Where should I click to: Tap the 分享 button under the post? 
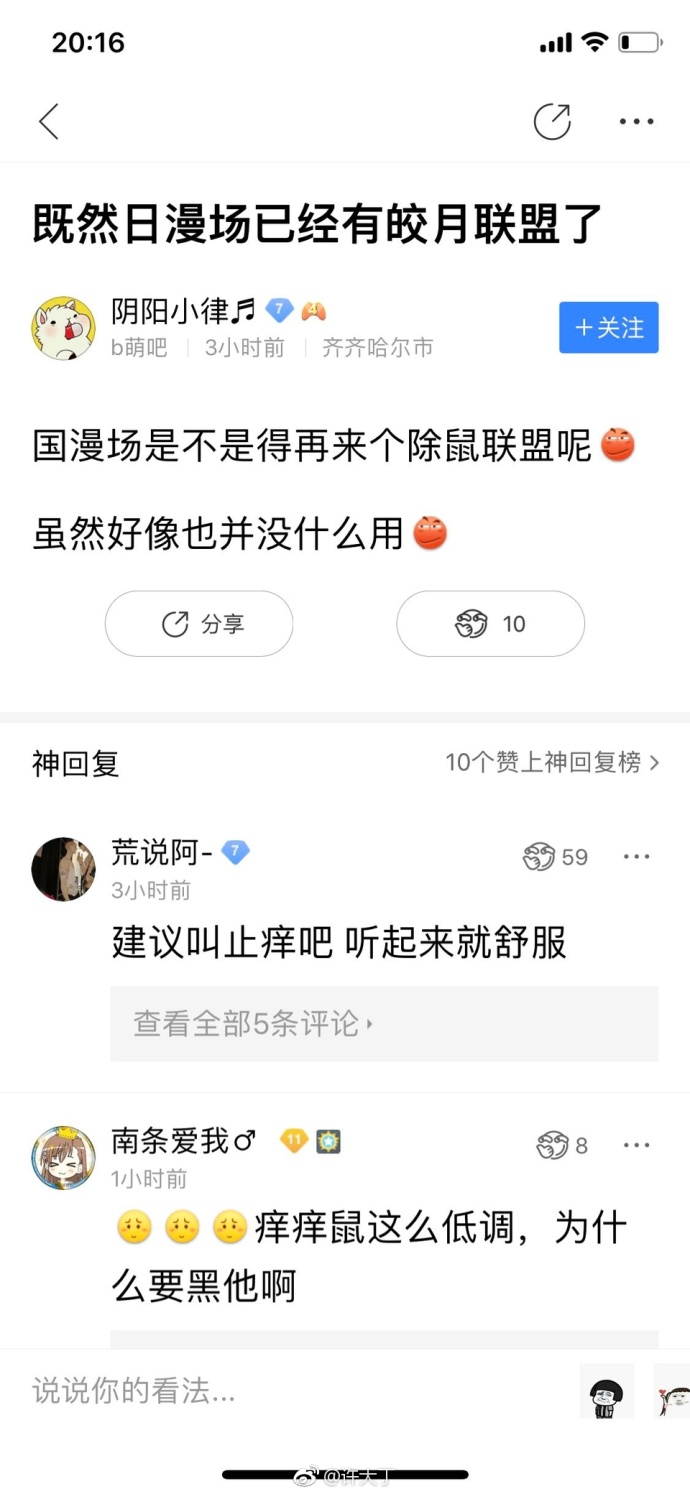199,624
